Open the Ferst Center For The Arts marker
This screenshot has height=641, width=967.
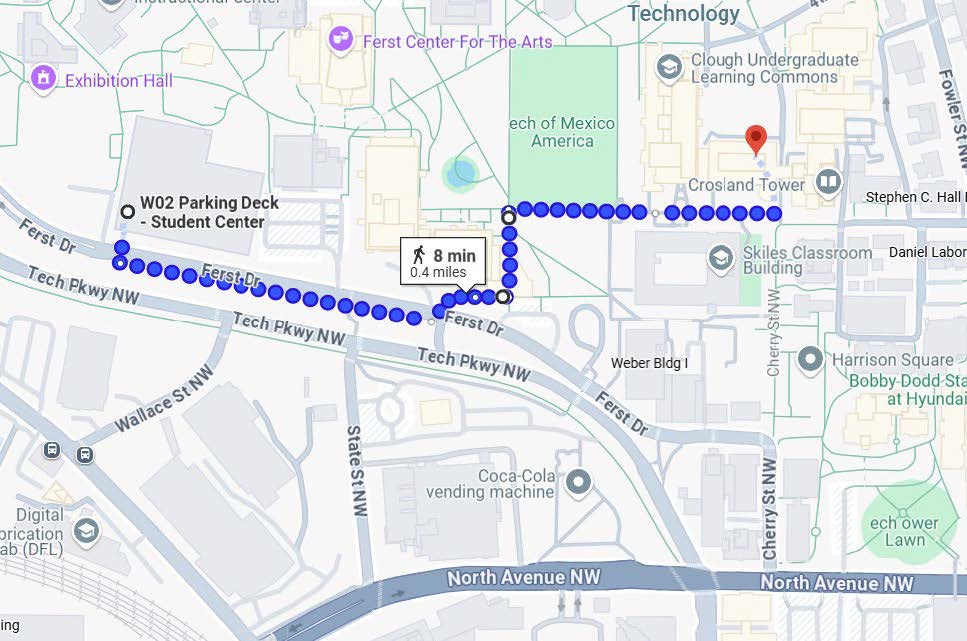coord(341,41)
